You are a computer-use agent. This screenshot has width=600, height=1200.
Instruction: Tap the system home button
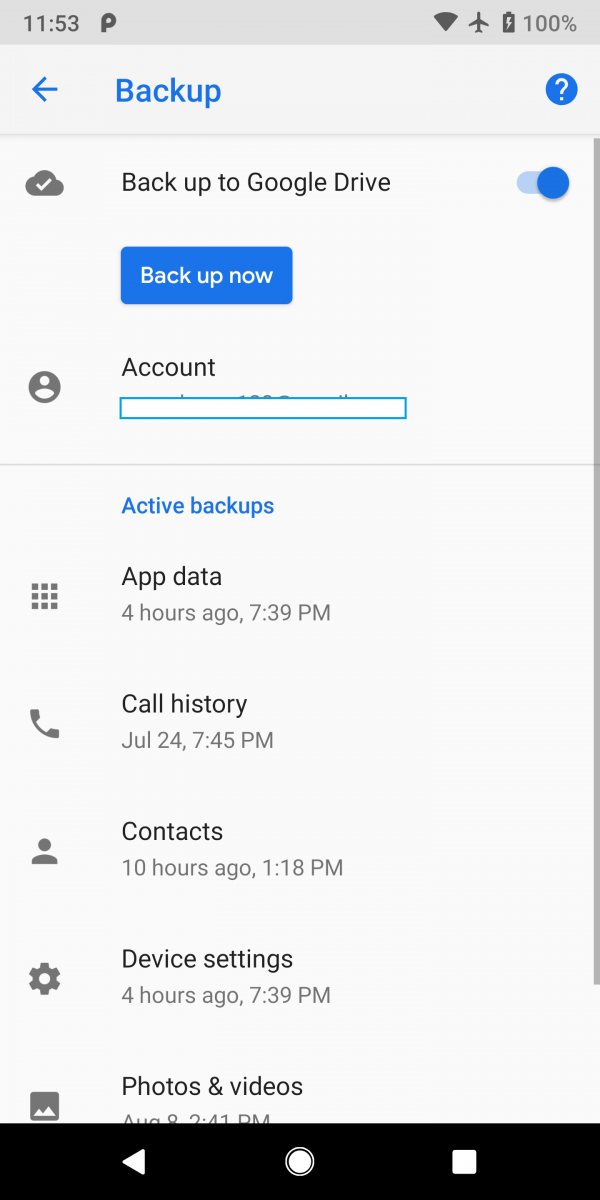coord(299,1161)
